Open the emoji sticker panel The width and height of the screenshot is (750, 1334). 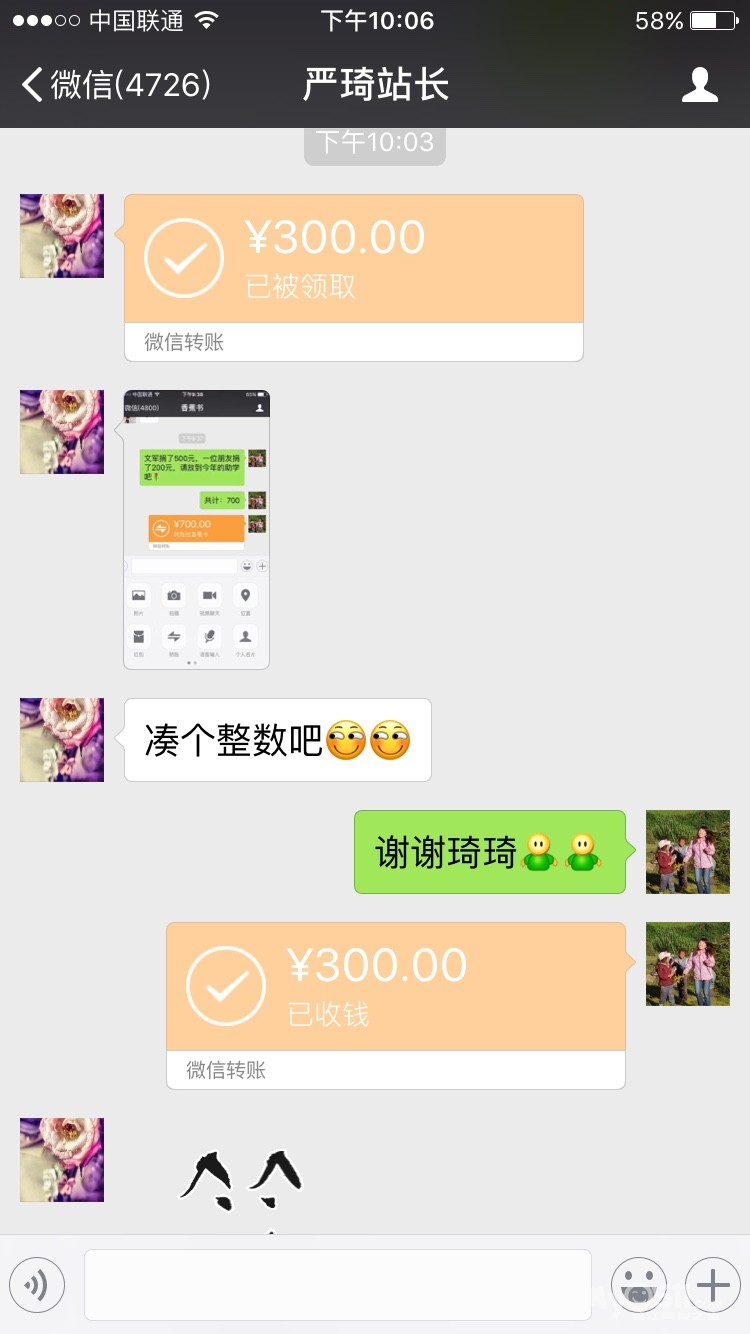pyautogui.click(x=639, y=1285)
